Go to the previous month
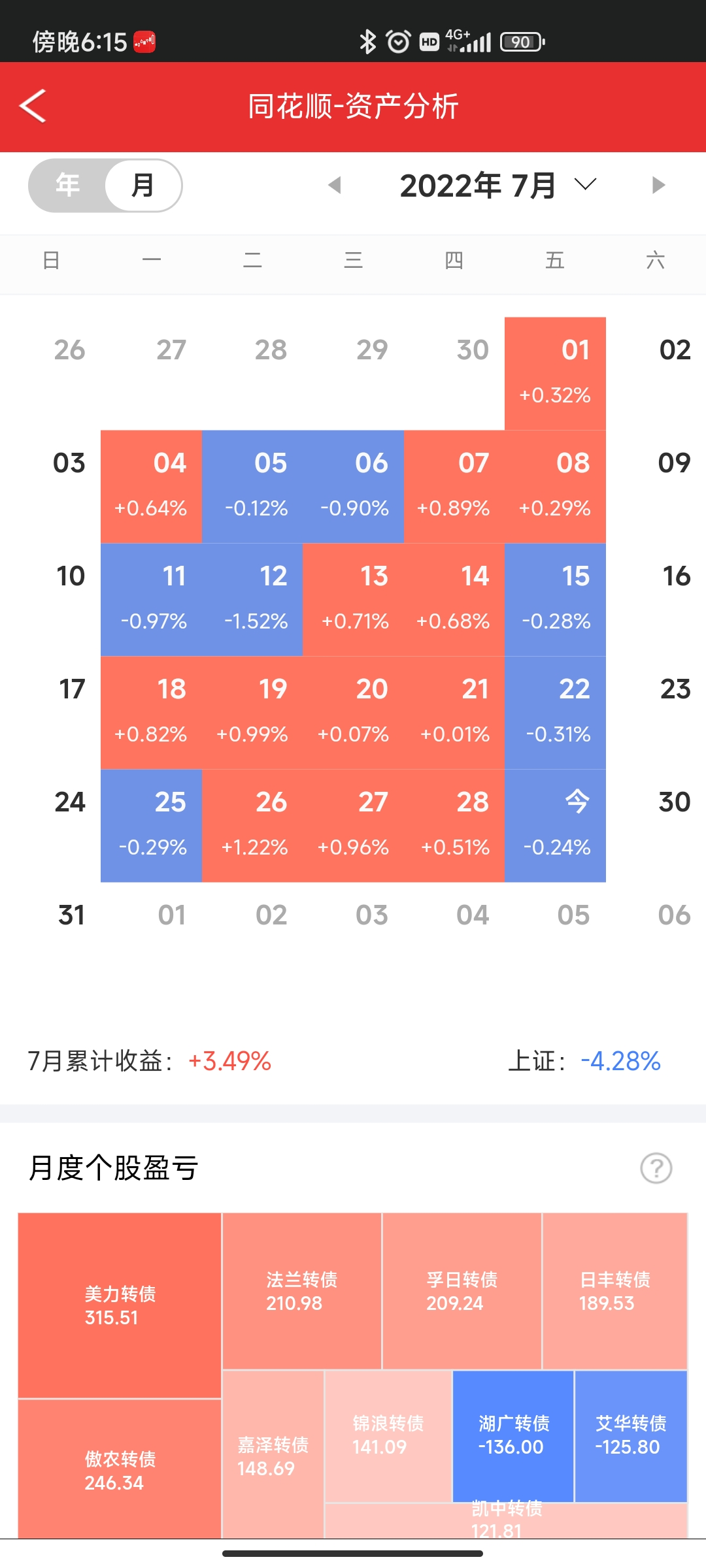This screenshot has width=706, height=1568. 335,186
